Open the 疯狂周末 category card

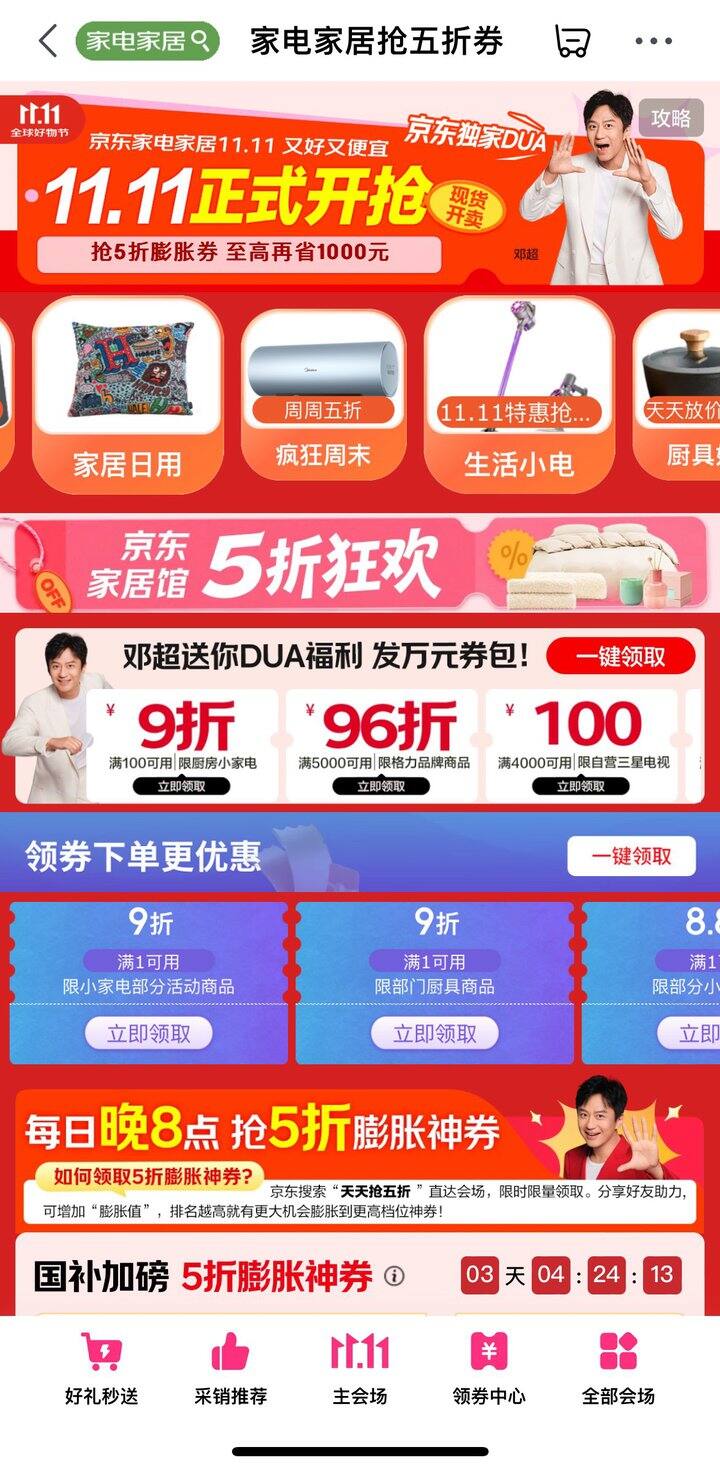[323, 394]
